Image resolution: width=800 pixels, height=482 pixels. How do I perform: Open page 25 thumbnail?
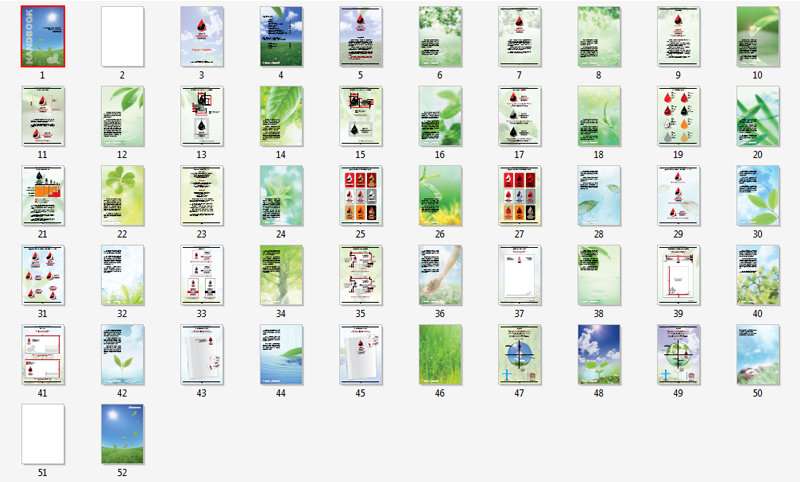click(360, 196)
